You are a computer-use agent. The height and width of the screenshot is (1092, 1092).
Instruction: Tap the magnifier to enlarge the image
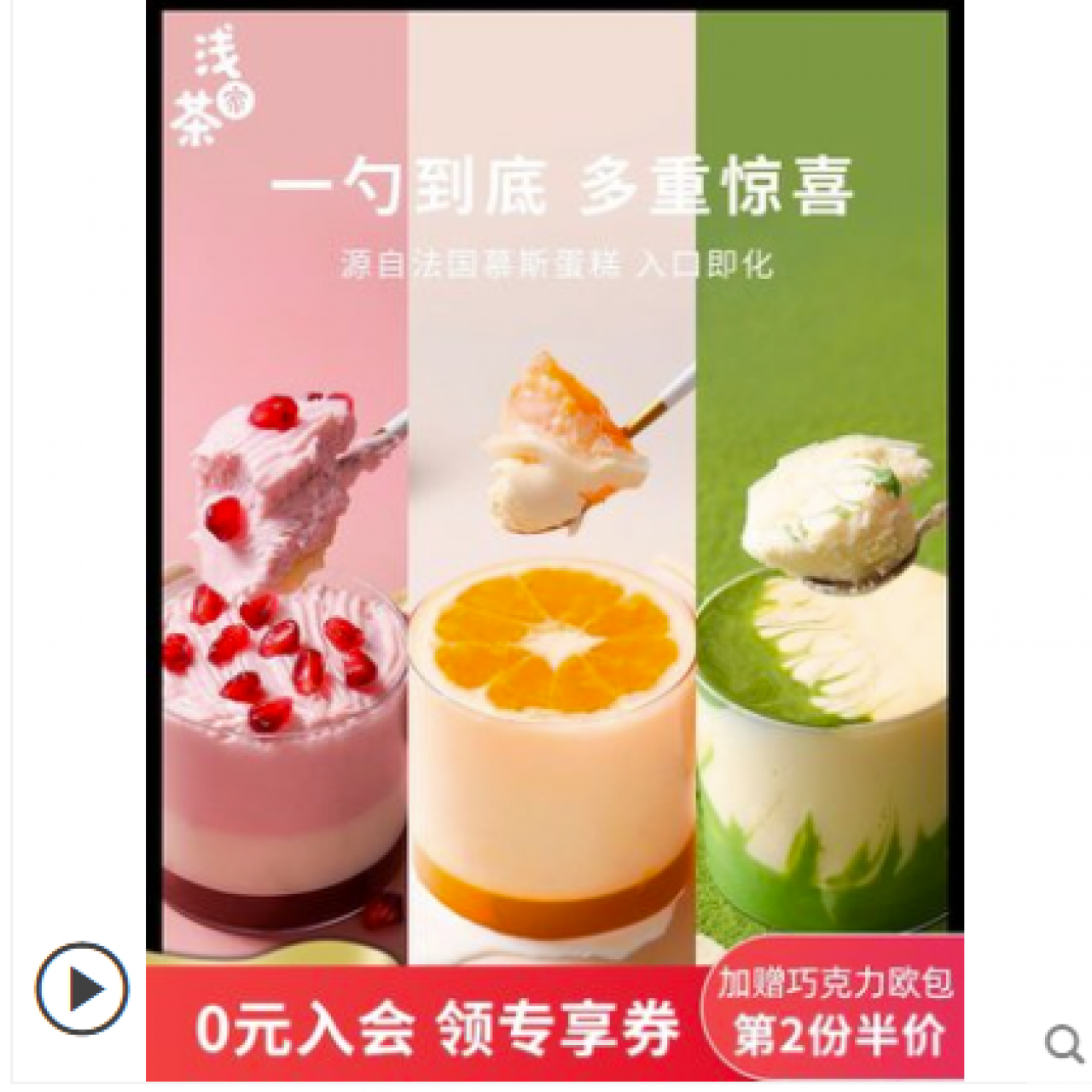click(1064, 1043)
